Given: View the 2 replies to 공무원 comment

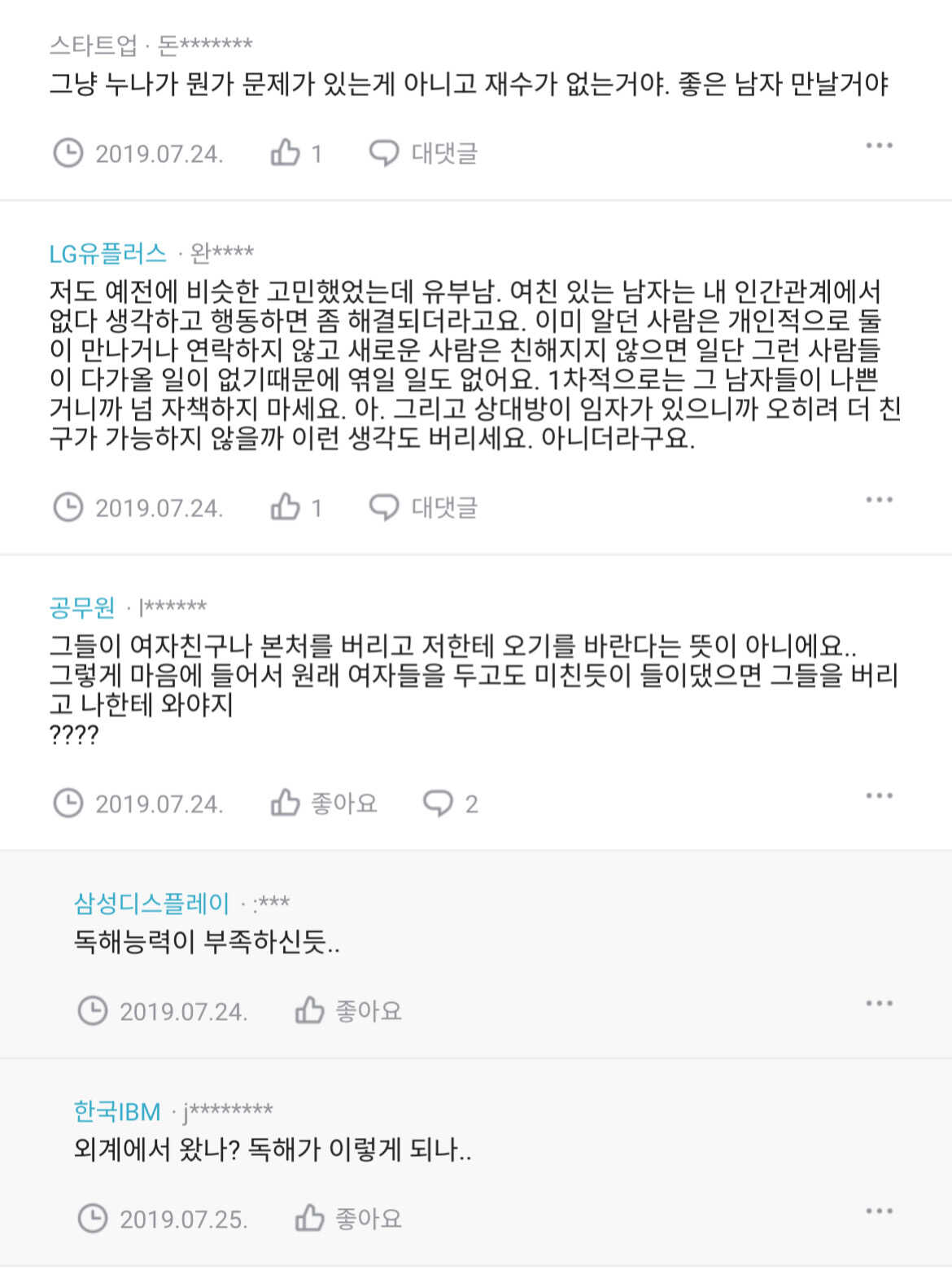Looking at the screenshot, I should pos(450,804).
